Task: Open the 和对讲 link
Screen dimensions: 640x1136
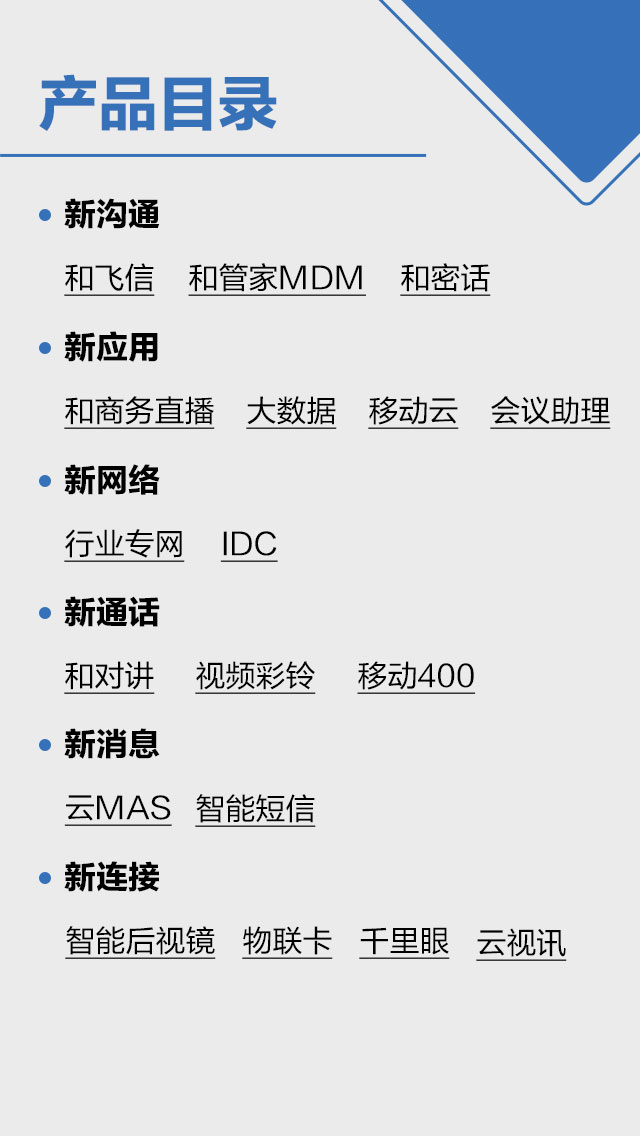Action: pos(109,677)
